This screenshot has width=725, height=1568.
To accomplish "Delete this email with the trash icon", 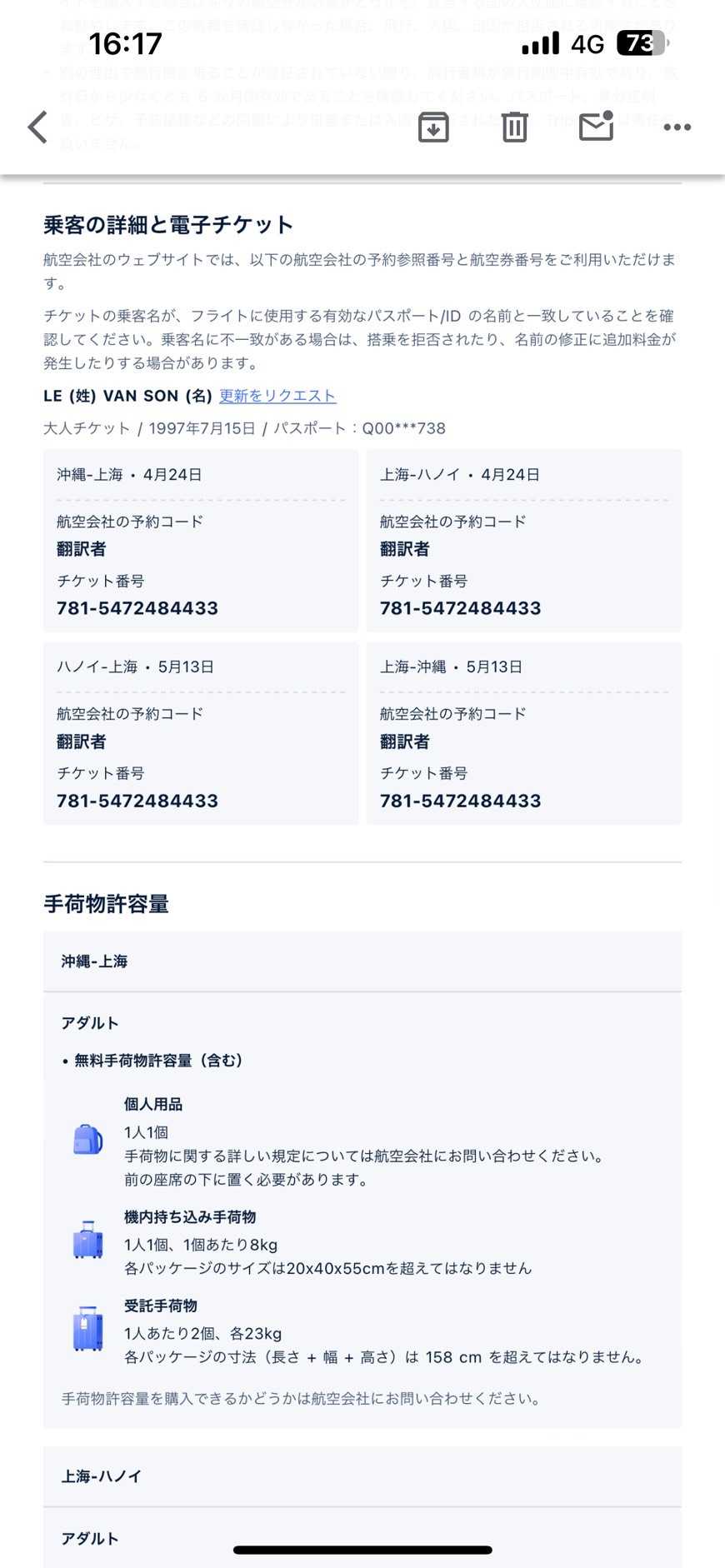I will pos(514,127).
